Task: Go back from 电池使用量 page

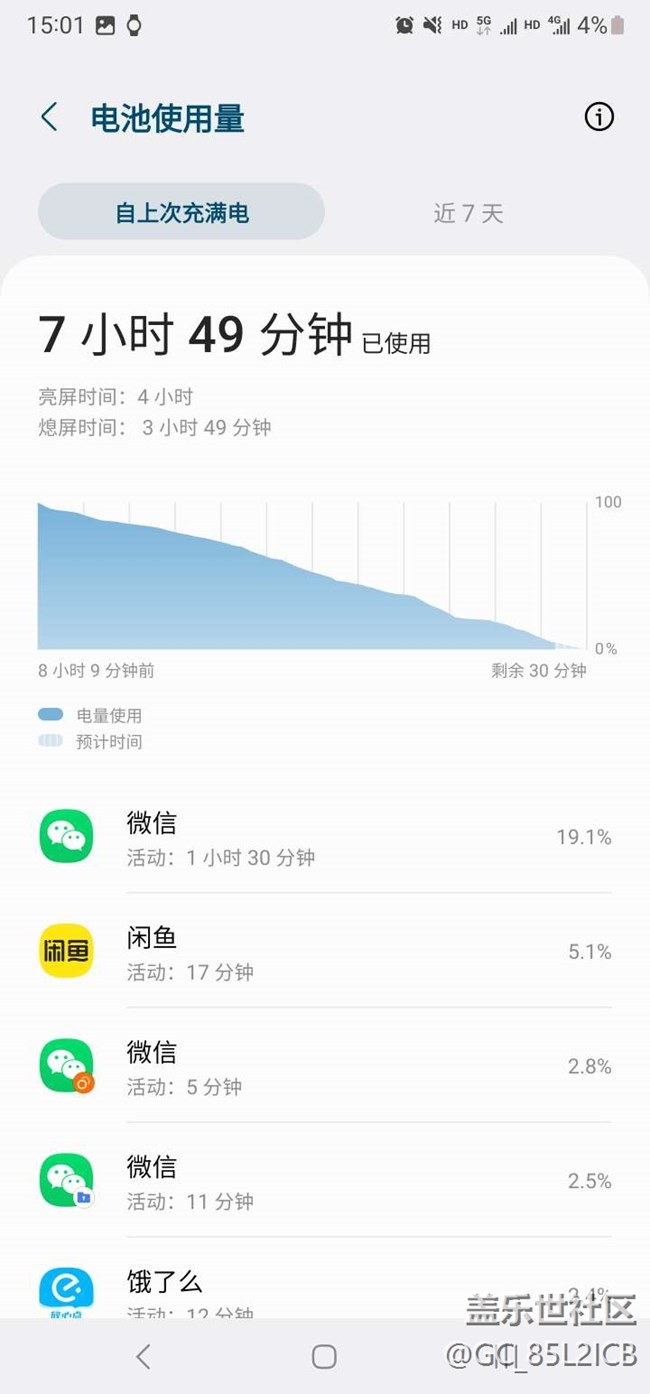Action: tap(49, 118)
